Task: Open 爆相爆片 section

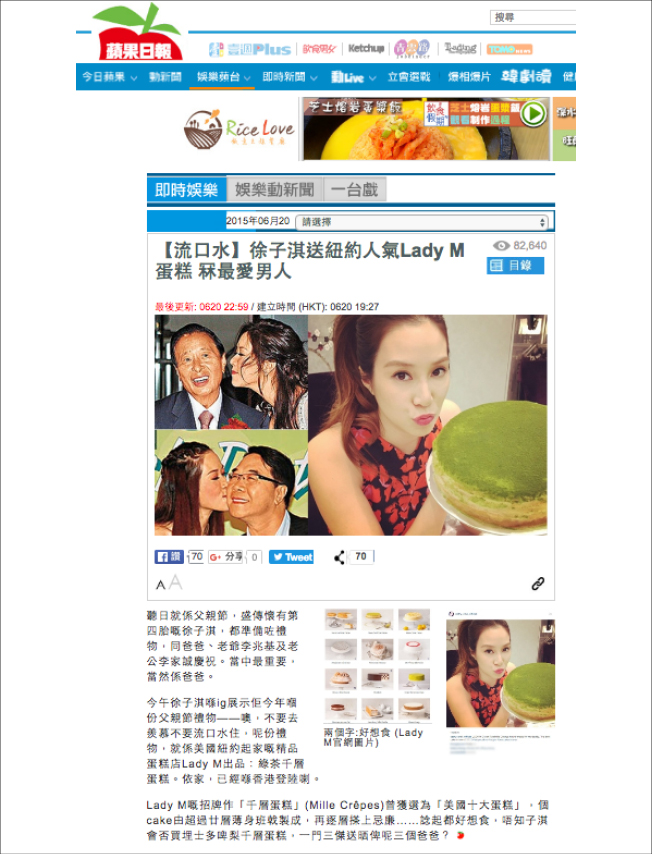Action: (x=468, y=77)
